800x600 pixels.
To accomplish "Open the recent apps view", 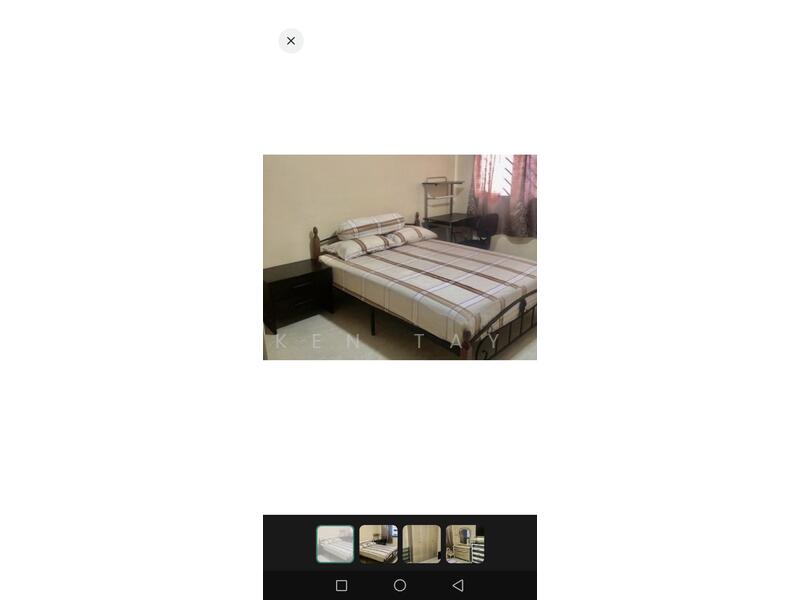I will point(341,585).
